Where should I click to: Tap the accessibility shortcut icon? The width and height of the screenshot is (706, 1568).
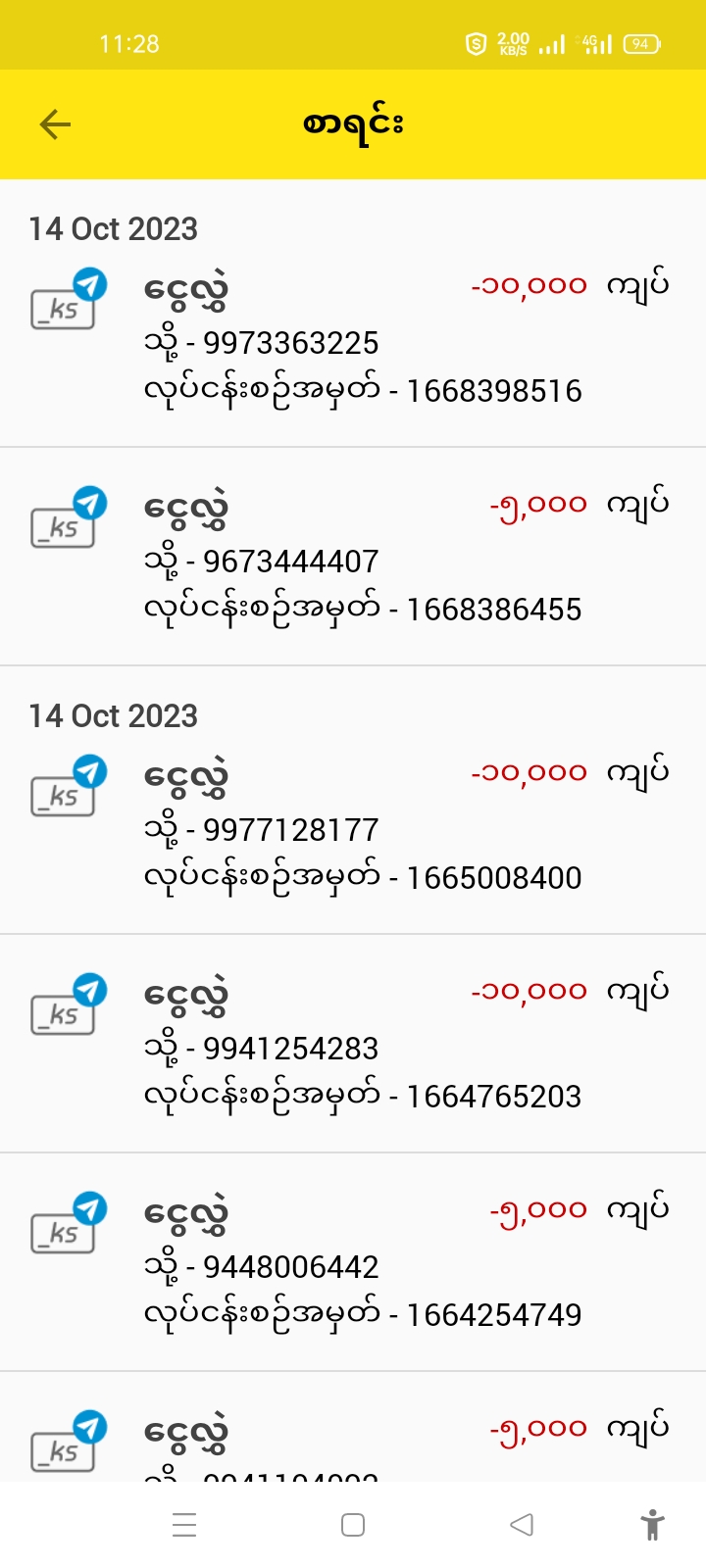[652, 1525]
